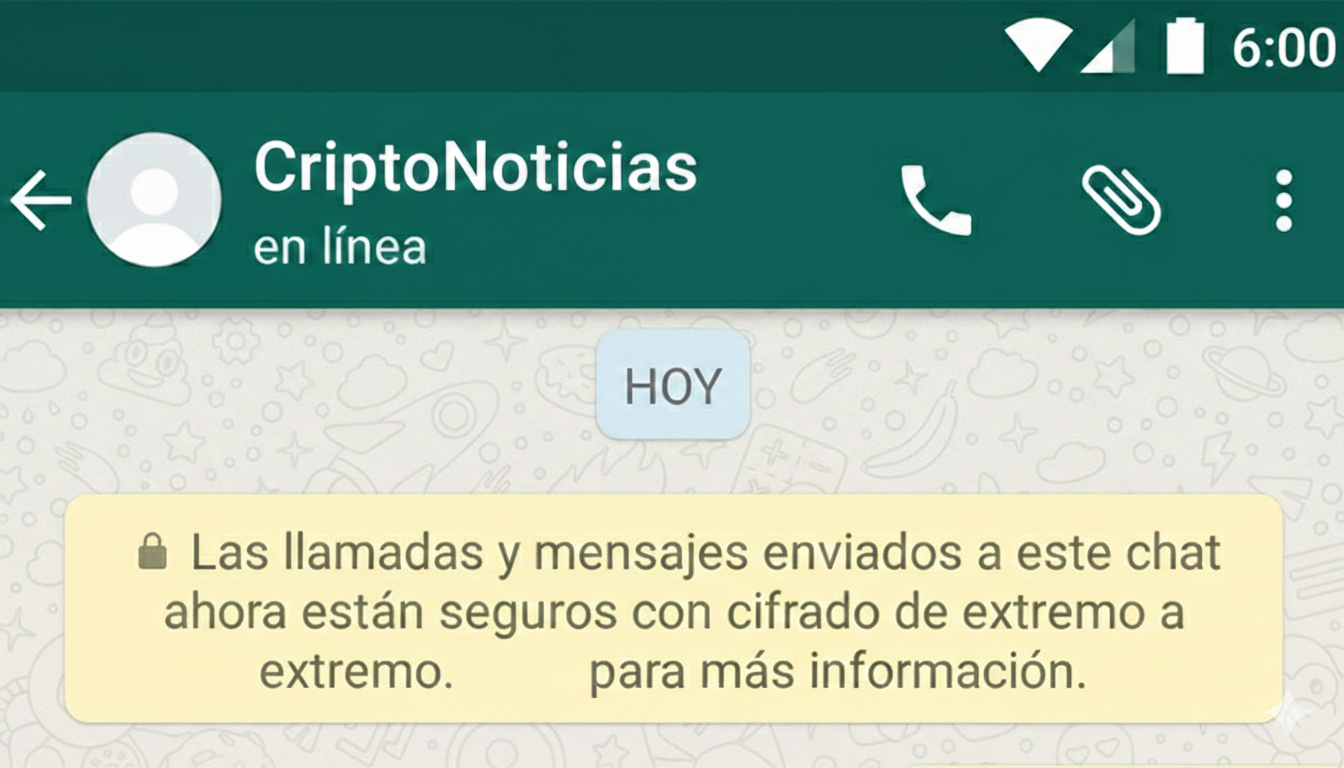
Task: Tap the end-to-end encryption notice
Action: (x=673, y=610)
